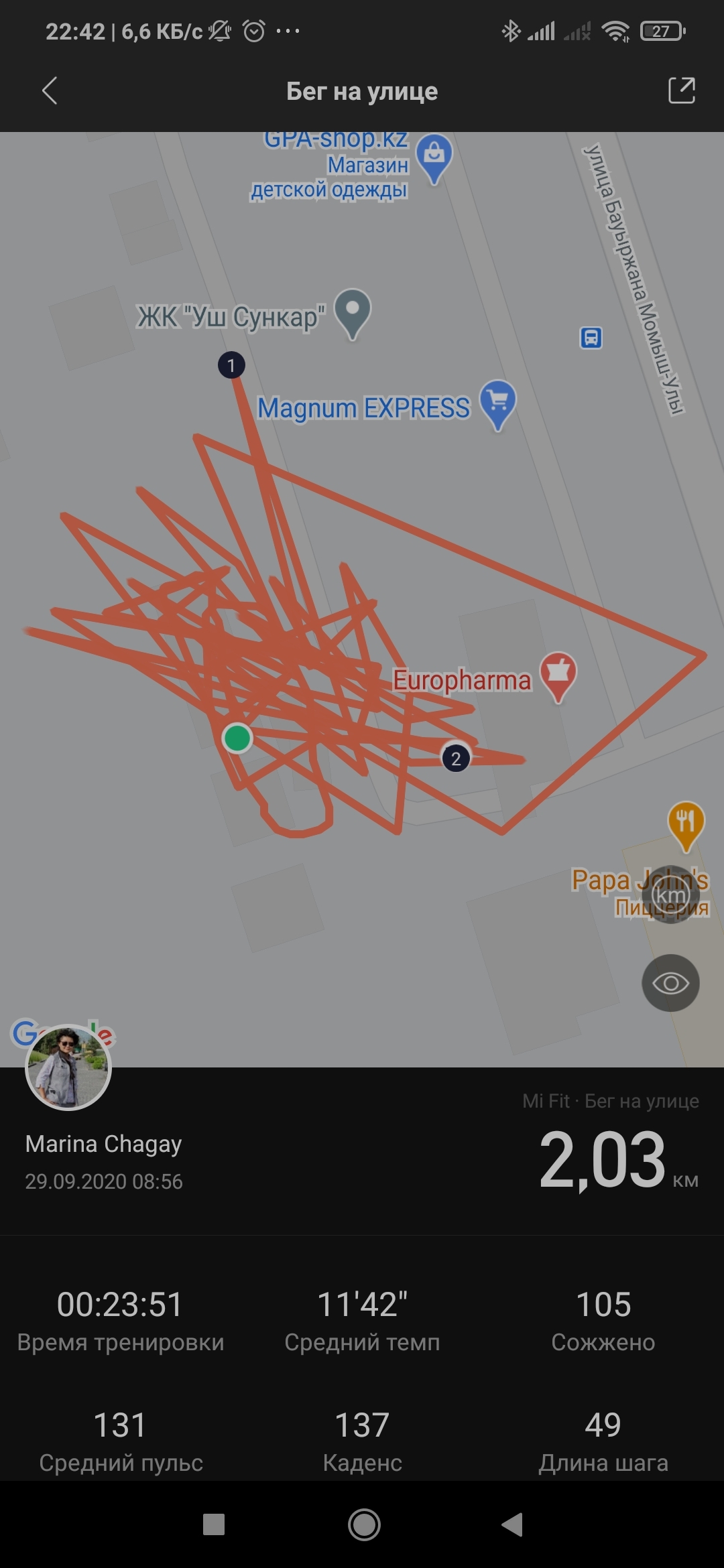The image size is (724, 1568).
Task: Toggle kilometer markers on the map
Action: coord(670,895)
